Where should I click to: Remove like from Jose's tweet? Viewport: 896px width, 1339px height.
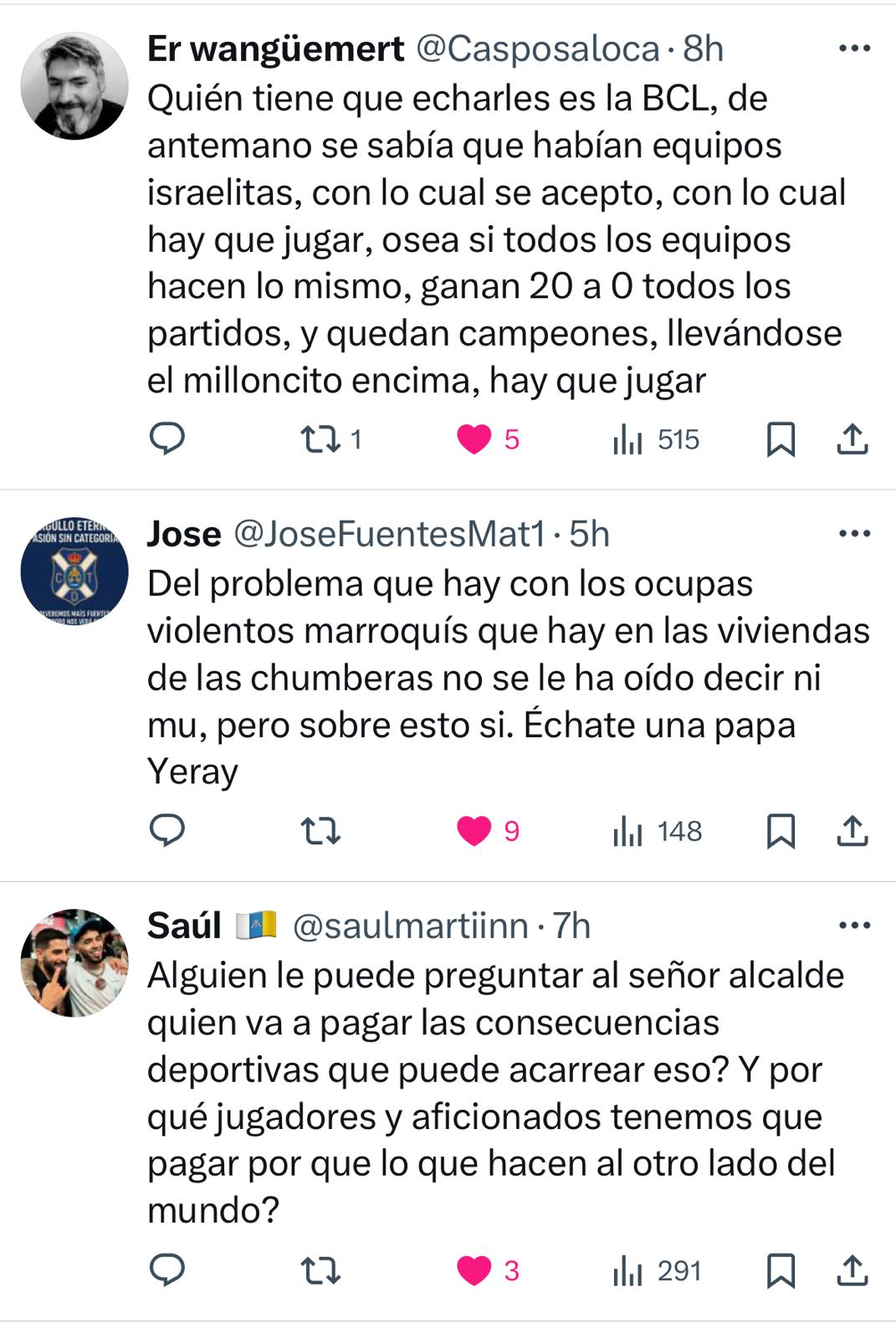[x=474, y=830]
